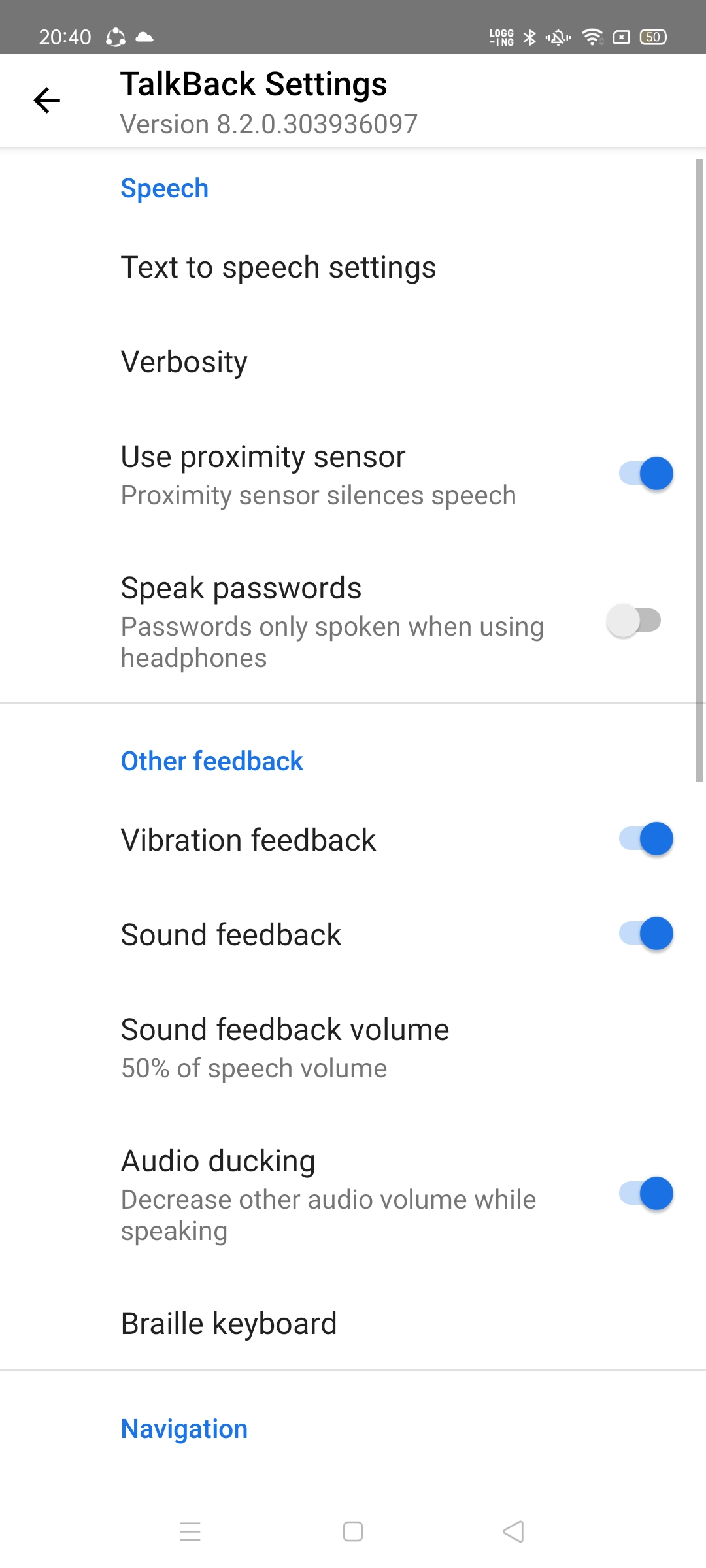706x1568 pixels.
Task: Go back from TalkBack Settings
Action: [x=47, y=101]
